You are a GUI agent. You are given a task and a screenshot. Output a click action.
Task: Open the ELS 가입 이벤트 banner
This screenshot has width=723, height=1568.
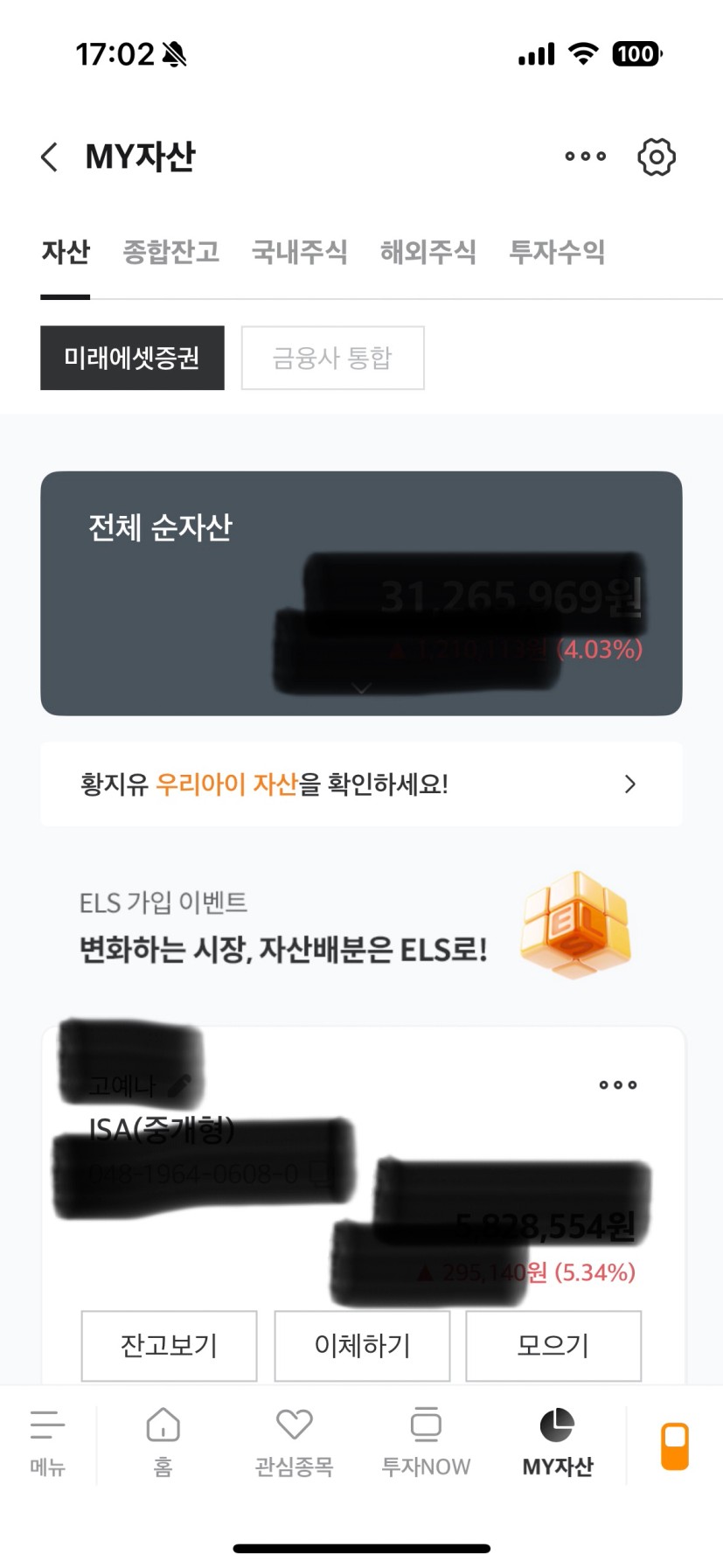coord(361,927)
